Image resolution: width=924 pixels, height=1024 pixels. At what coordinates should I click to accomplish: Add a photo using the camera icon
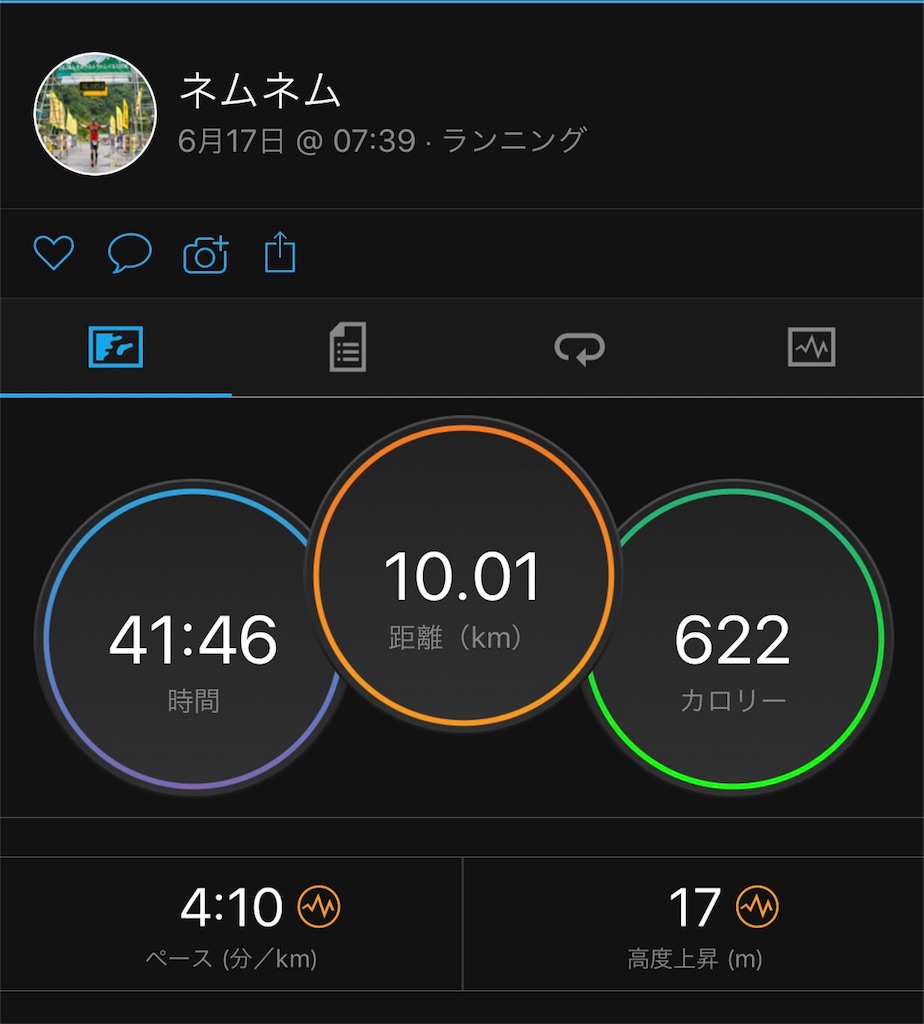pyautogui.click(x=204, y=253)
